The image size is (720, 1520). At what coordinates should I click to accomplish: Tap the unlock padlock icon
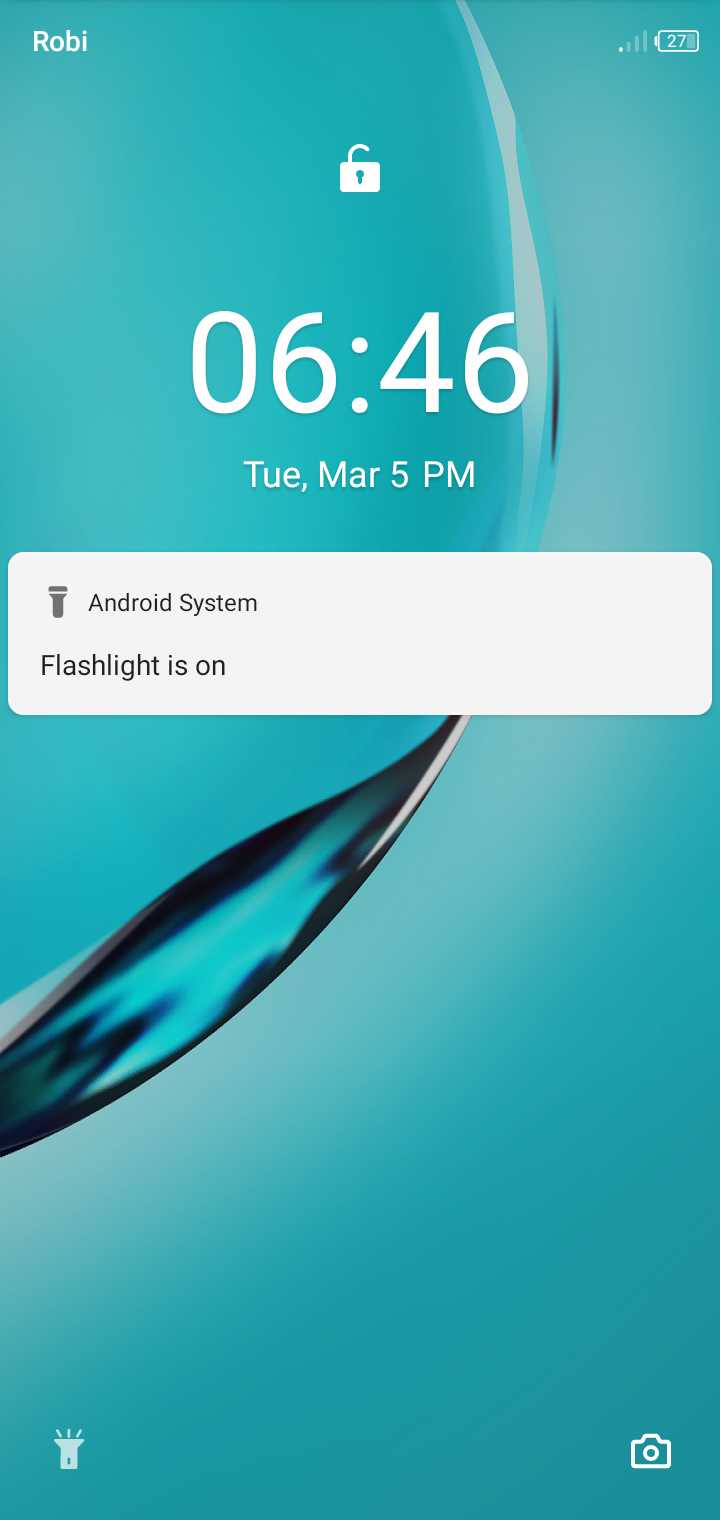click(x=360, y=169)
